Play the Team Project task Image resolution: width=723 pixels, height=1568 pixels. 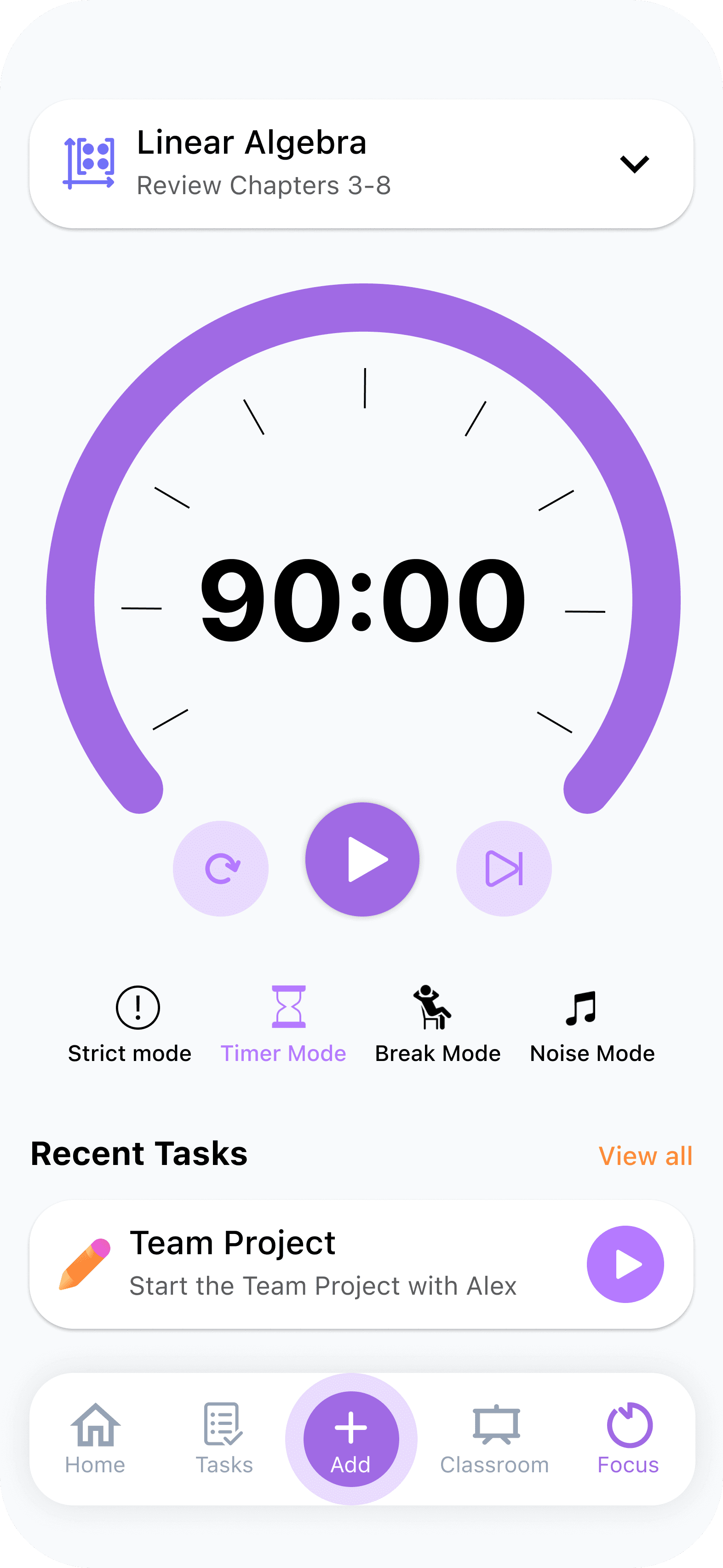(x=625, y=1264)
